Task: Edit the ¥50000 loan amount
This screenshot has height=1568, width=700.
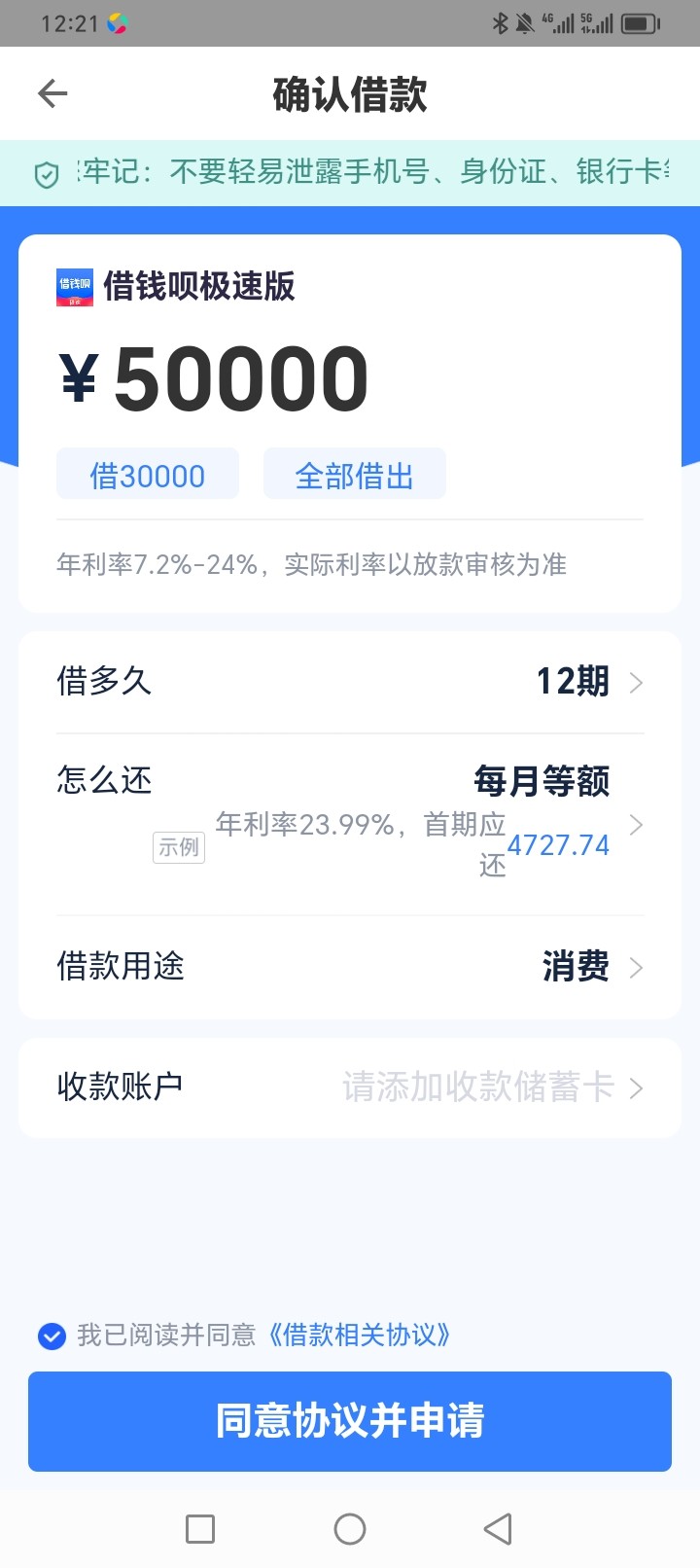Action: pos(240,380)
